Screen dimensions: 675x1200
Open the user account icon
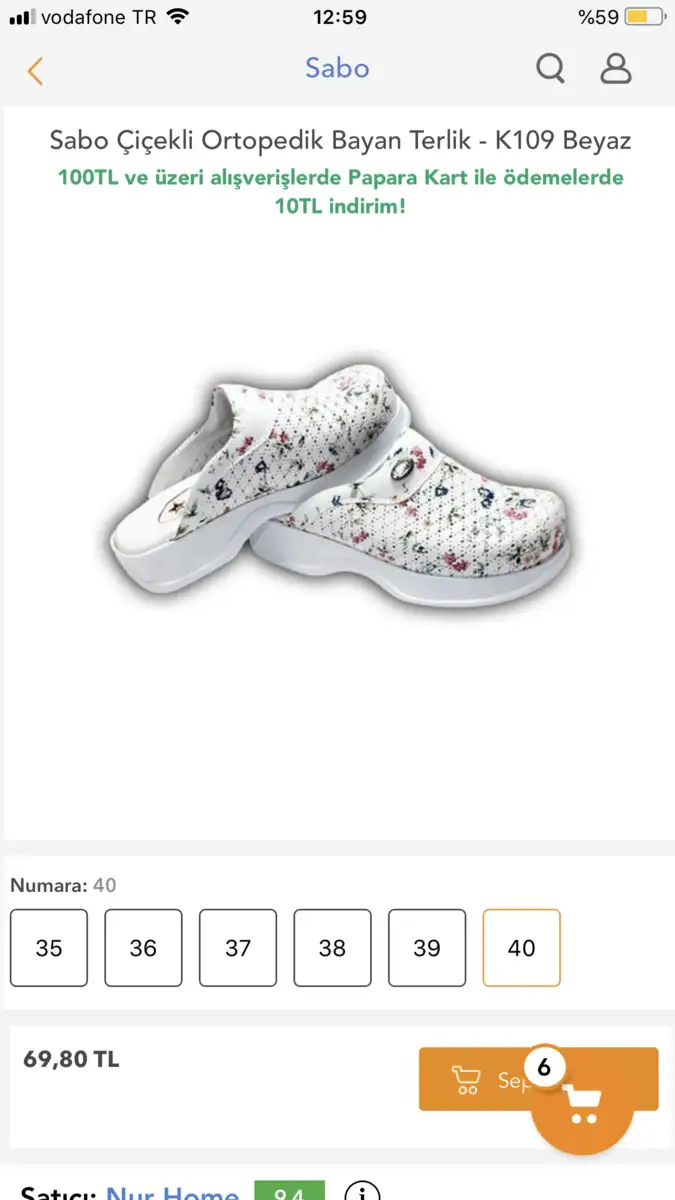point(616,69)
